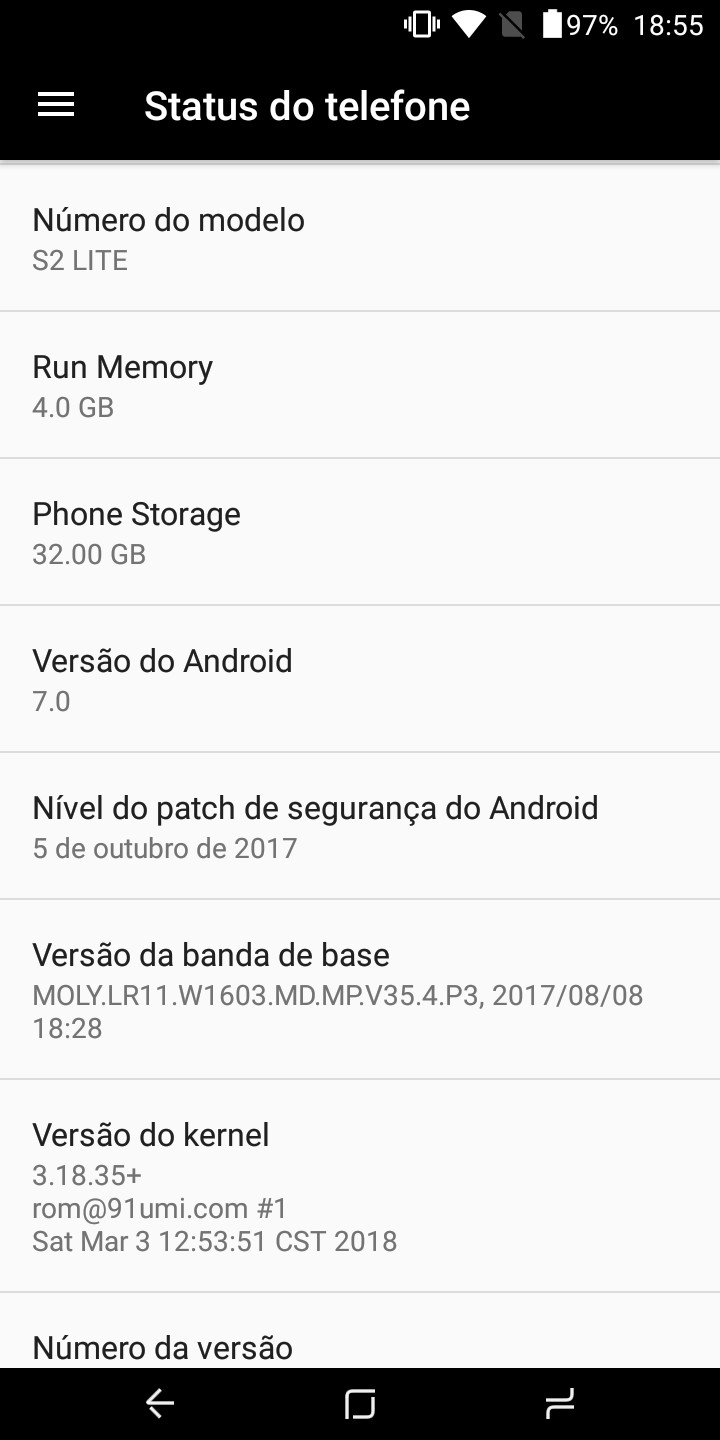Open Nível do patch de segurança row
The image size is (720, 1440).
click(360, 826)
